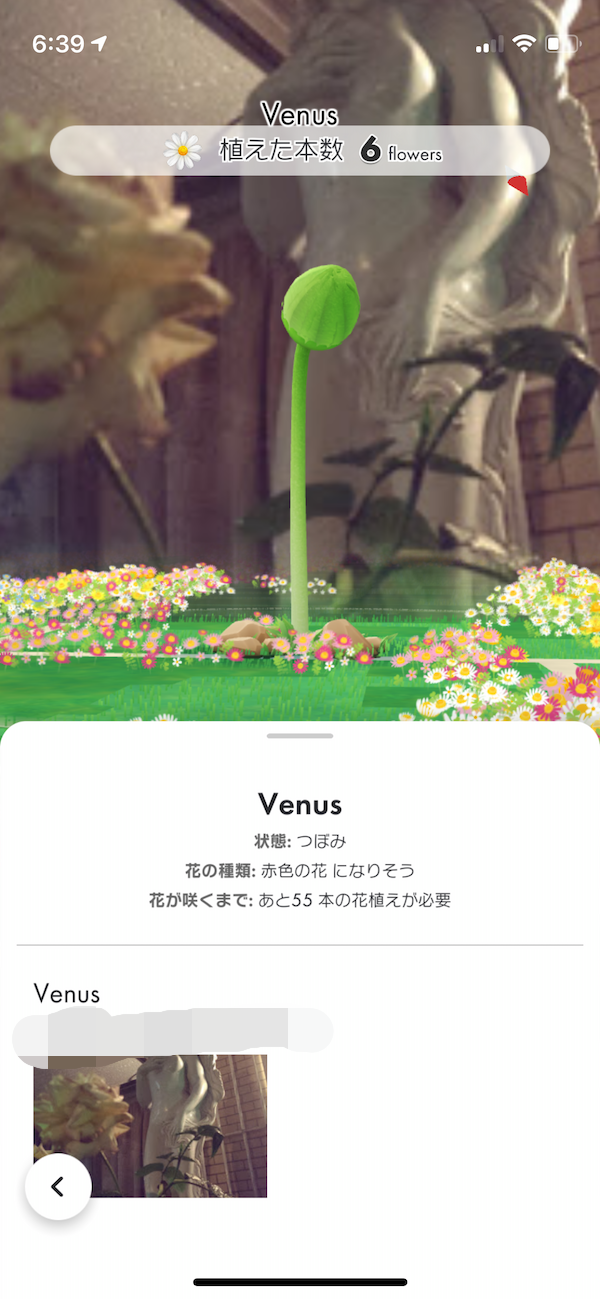The width and height of the screenshot is (600, 1299).
Task: Tap the bottom sheet drag handle
Action: (300, 736)
